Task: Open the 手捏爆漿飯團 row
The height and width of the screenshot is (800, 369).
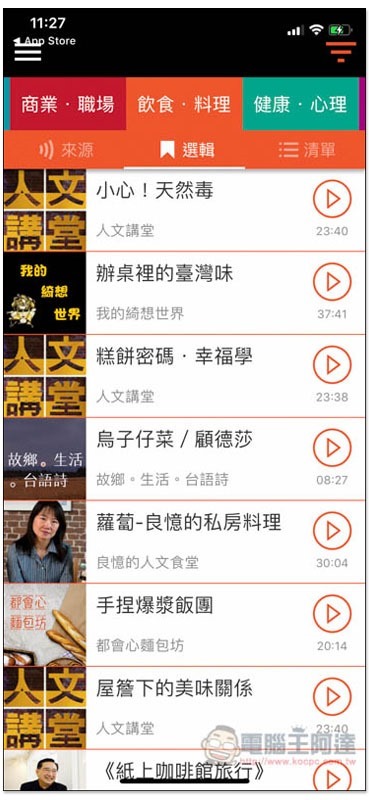Action: tap(184, 625)
